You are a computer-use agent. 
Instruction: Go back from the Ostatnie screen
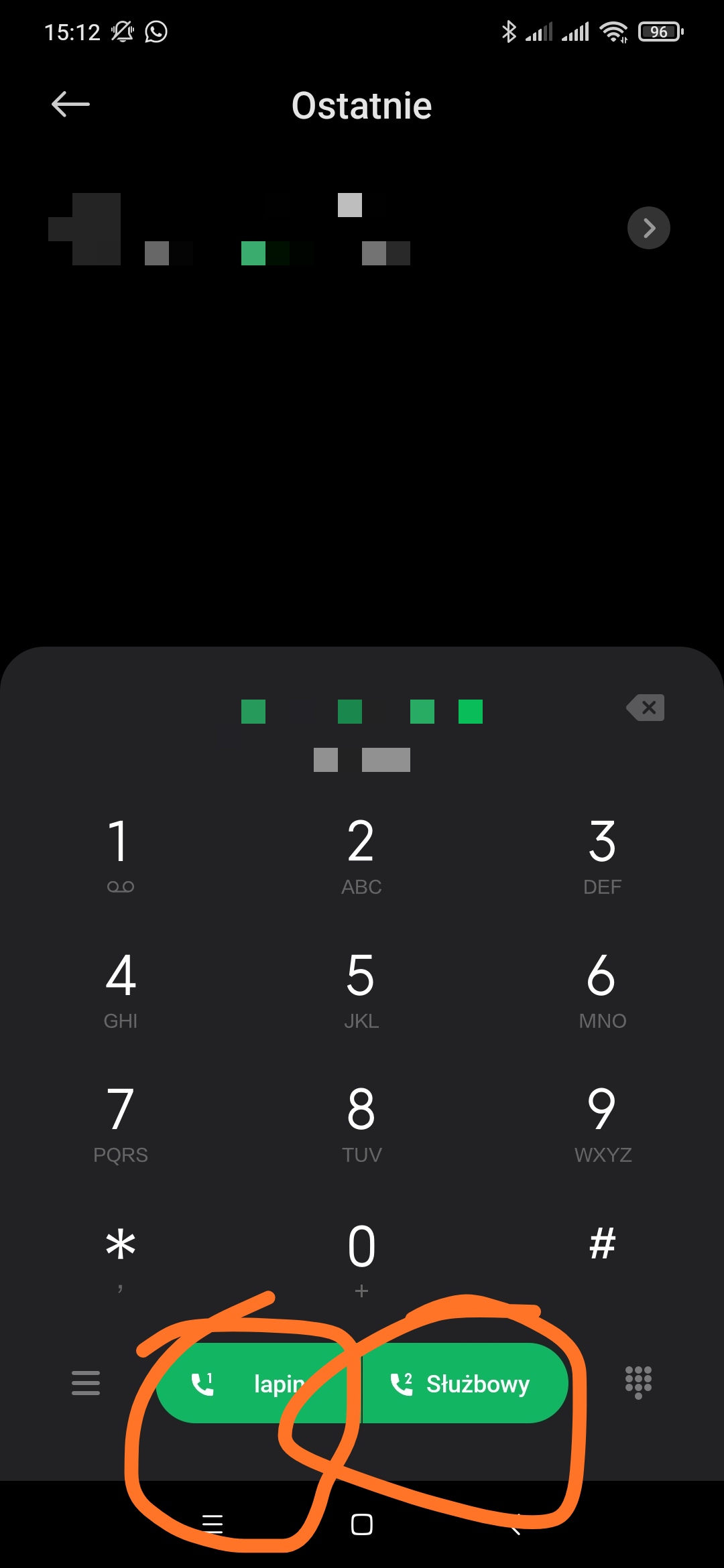point(70,105)
